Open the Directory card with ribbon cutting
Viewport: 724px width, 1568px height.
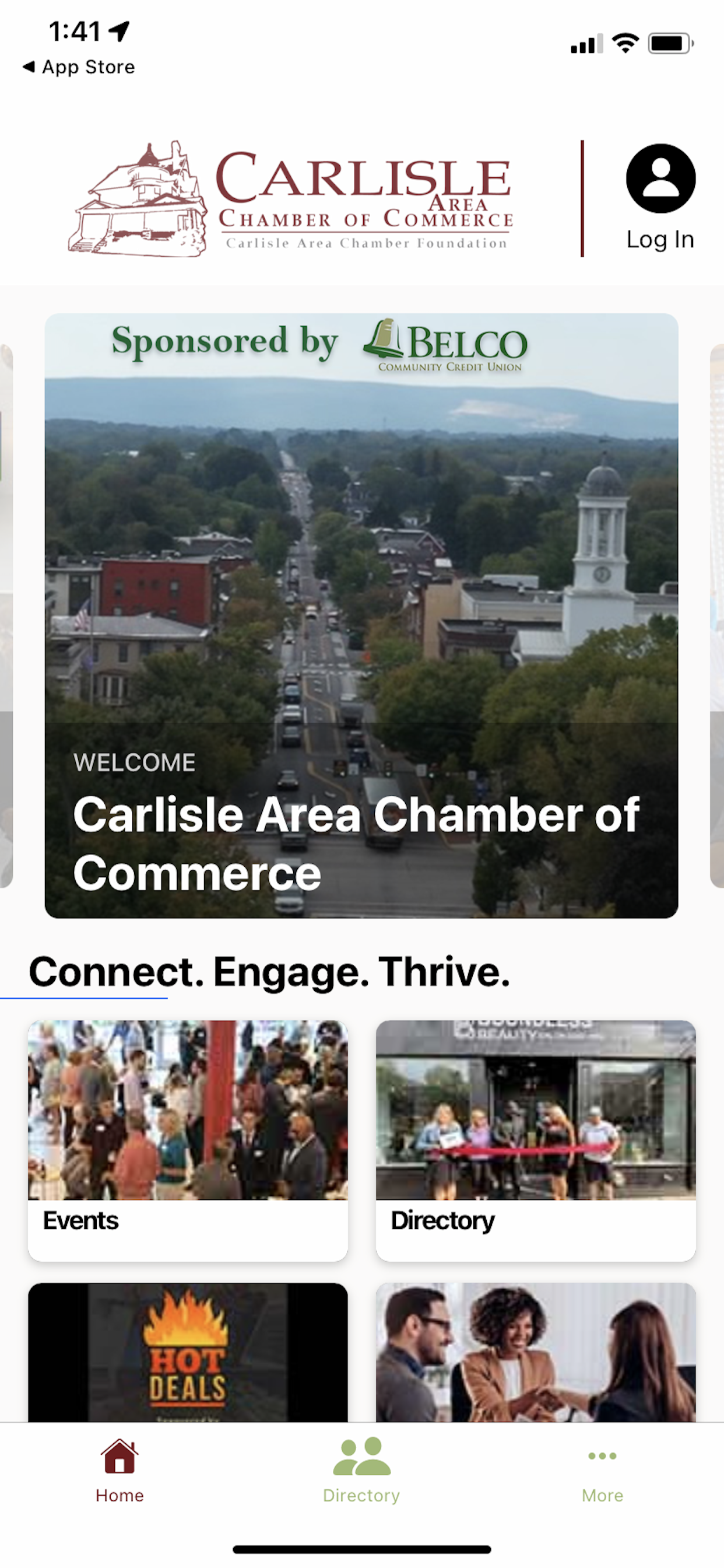536,1140
